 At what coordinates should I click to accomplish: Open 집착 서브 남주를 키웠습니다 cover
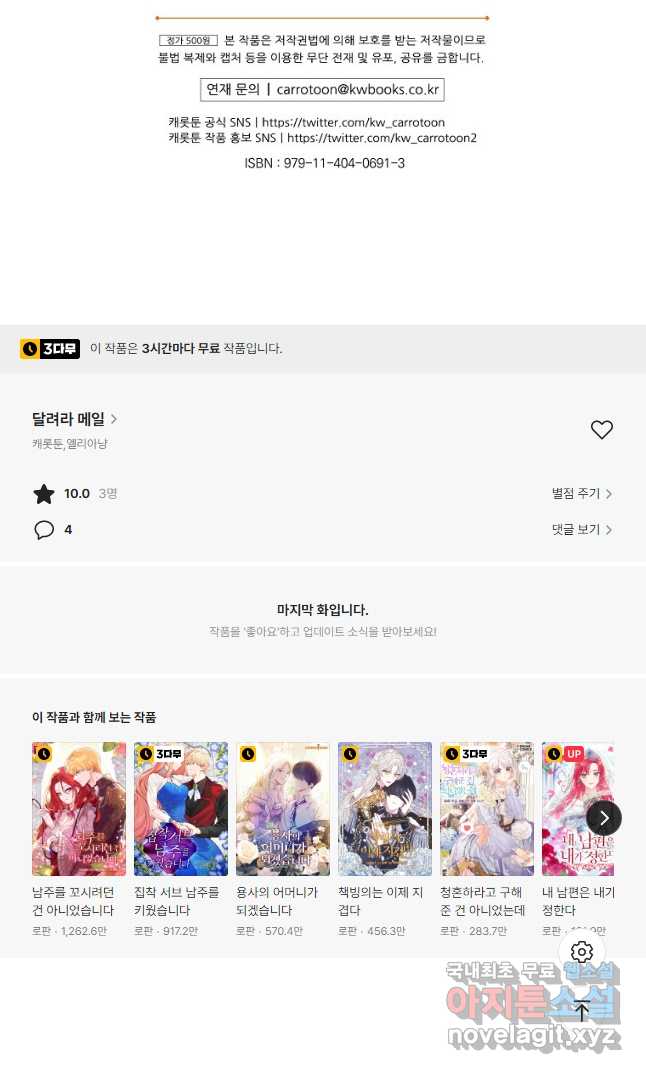pyautogui.click(x=181, y=808)
